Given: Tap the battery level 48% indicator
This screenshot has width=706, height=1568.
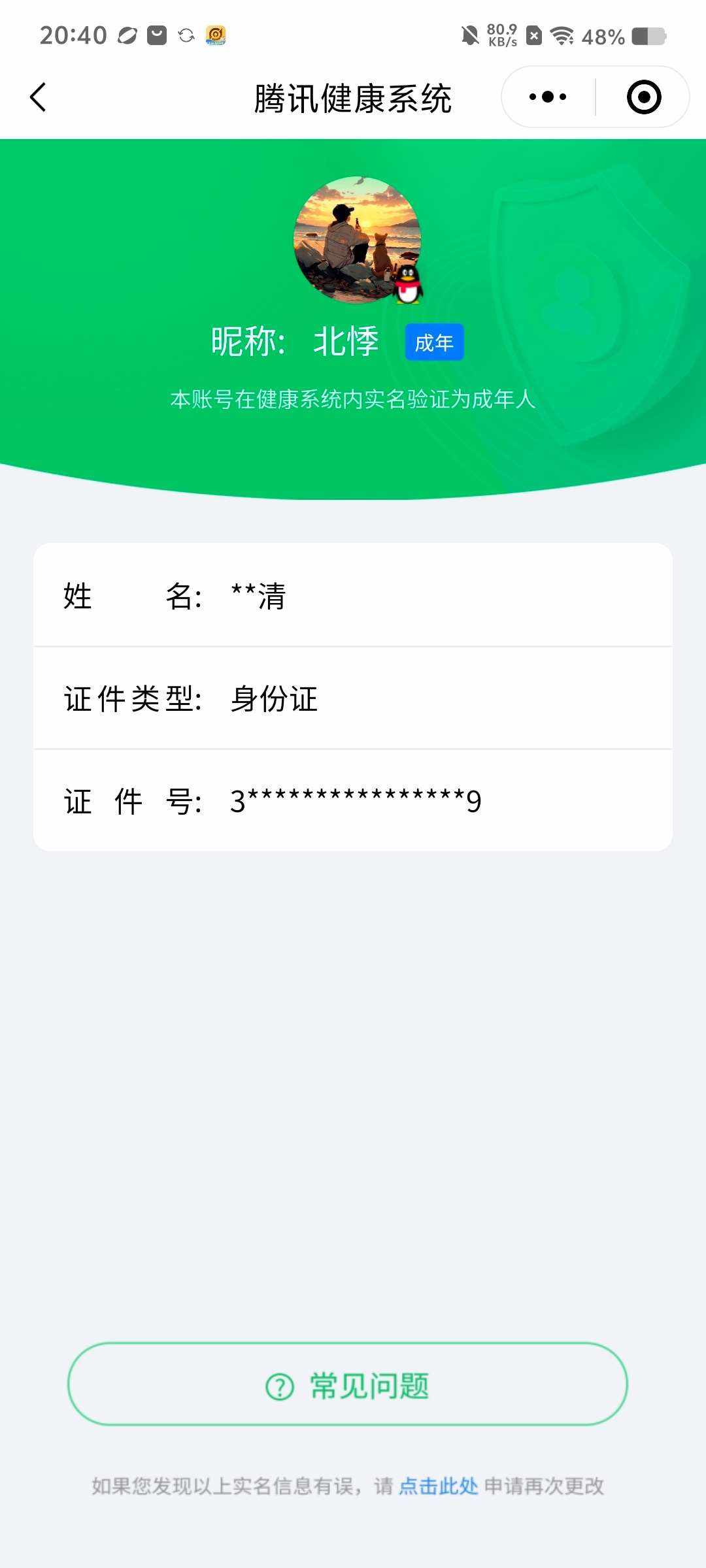Looking at the screenshot, I should (x=603, y=36).
